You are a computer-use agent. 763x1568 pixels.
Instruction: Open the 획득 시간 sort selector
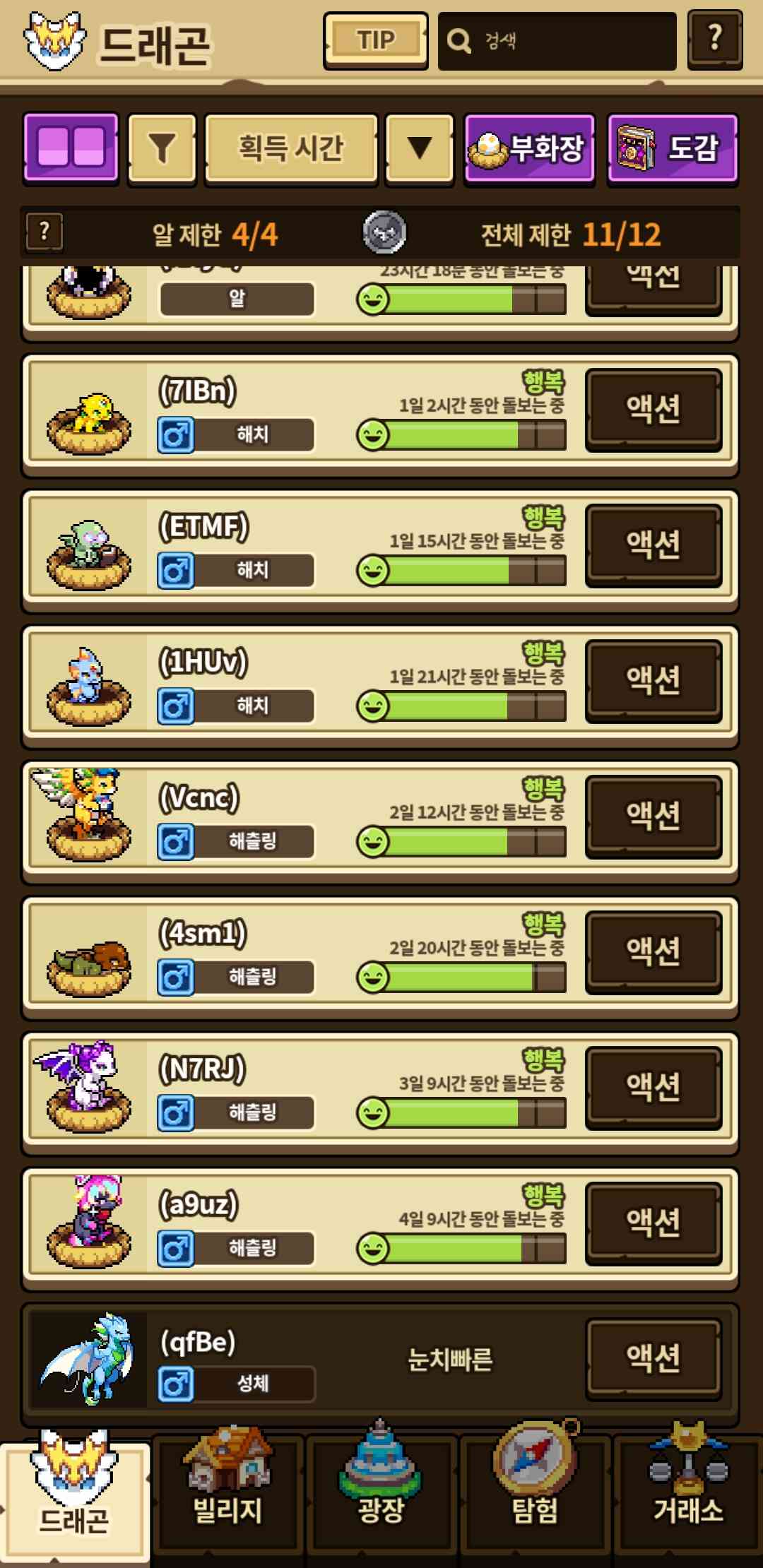(291, 148)
